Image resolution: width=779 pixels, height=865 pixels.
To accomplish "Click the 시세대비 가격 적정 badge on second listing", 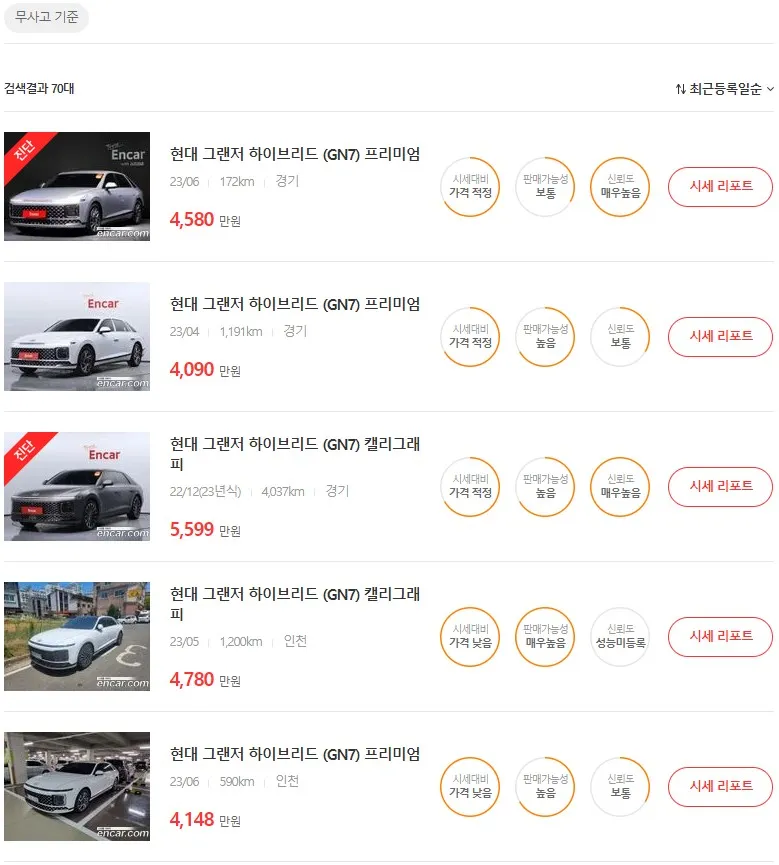I will 469,337.
